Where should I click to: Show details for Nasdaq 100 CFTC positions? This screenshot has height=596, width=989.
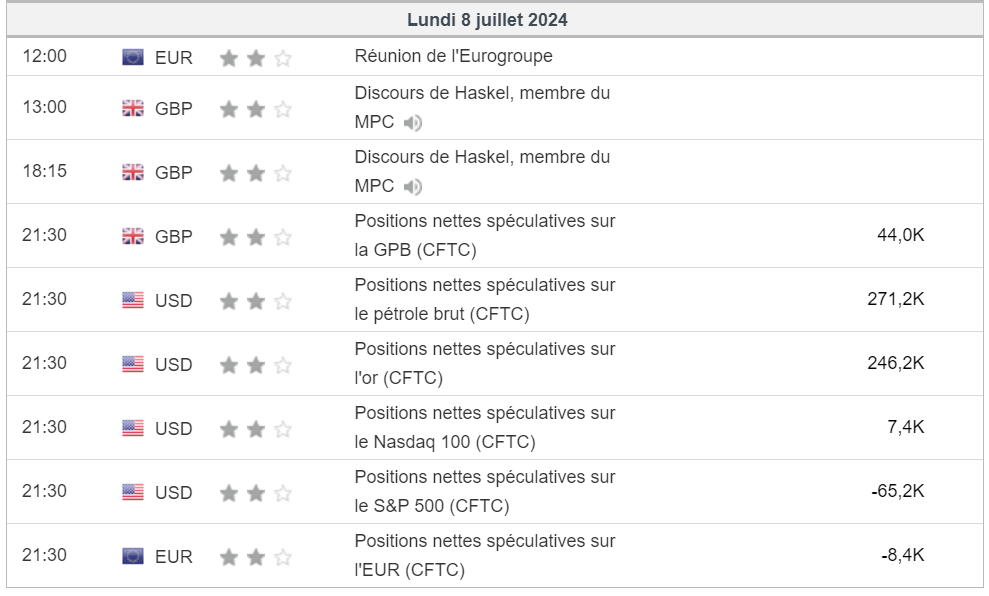click(x=484, y=413)
